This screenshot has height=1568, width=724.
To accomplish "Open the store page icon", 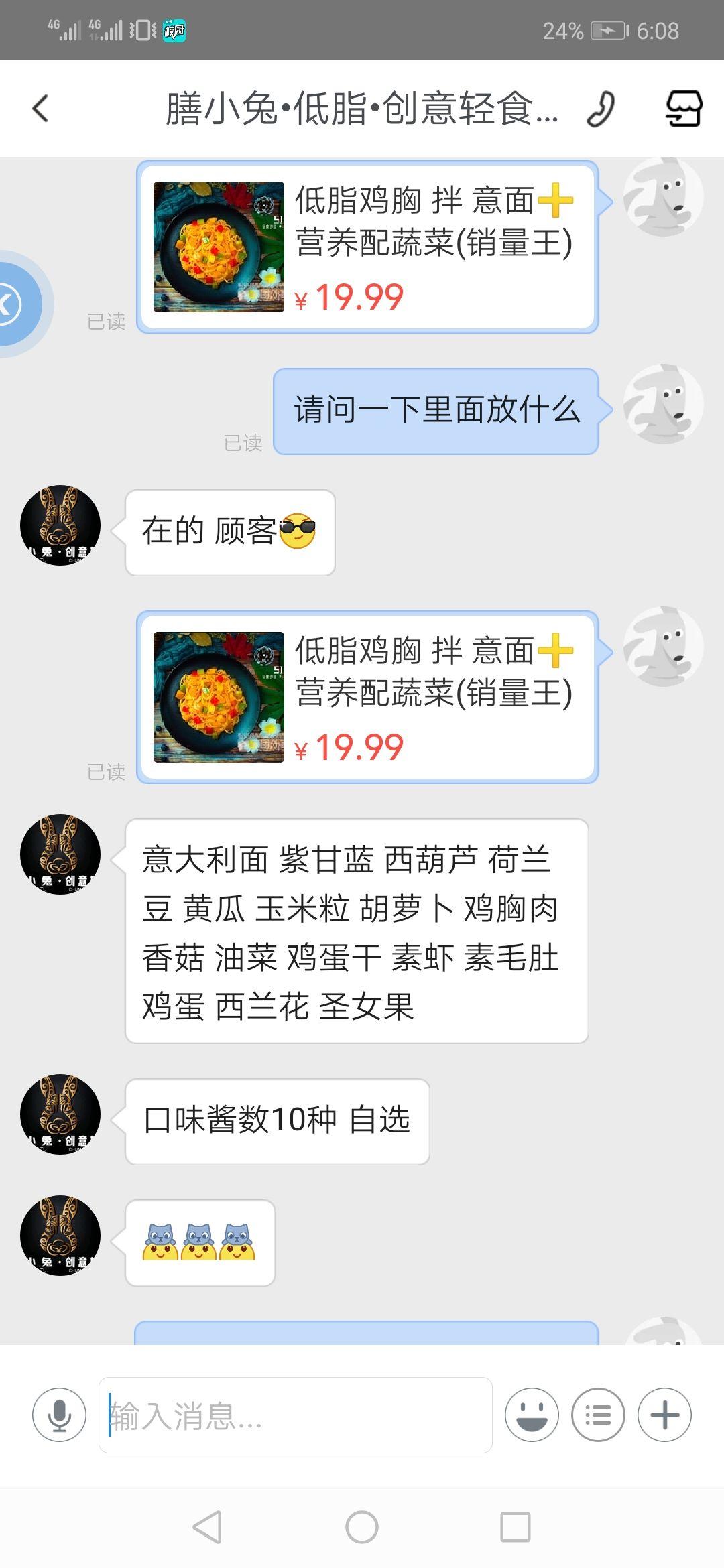I will [683, 109].
